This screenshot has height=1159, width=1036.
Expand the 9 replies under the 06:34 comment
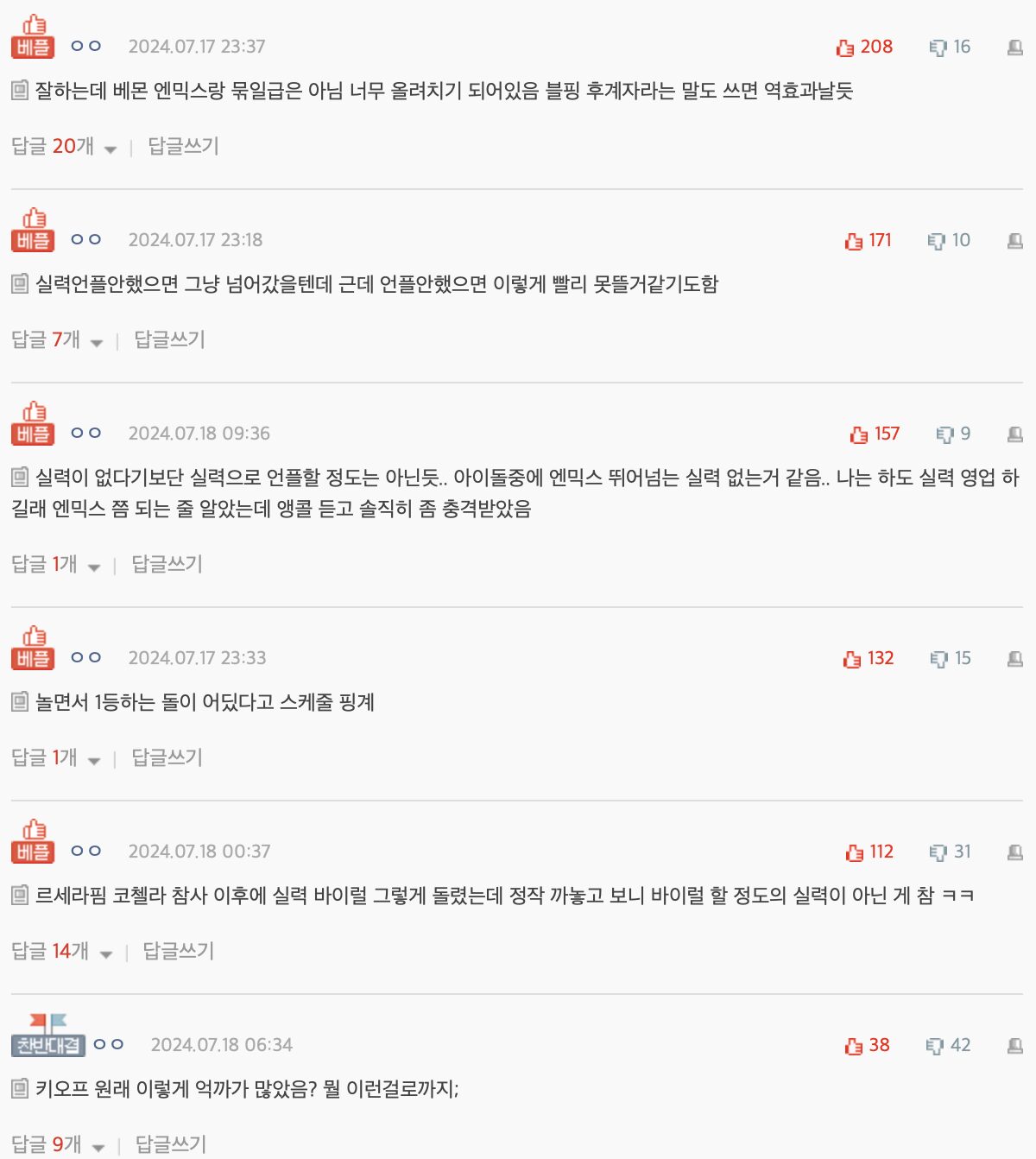pos(58,1145)
